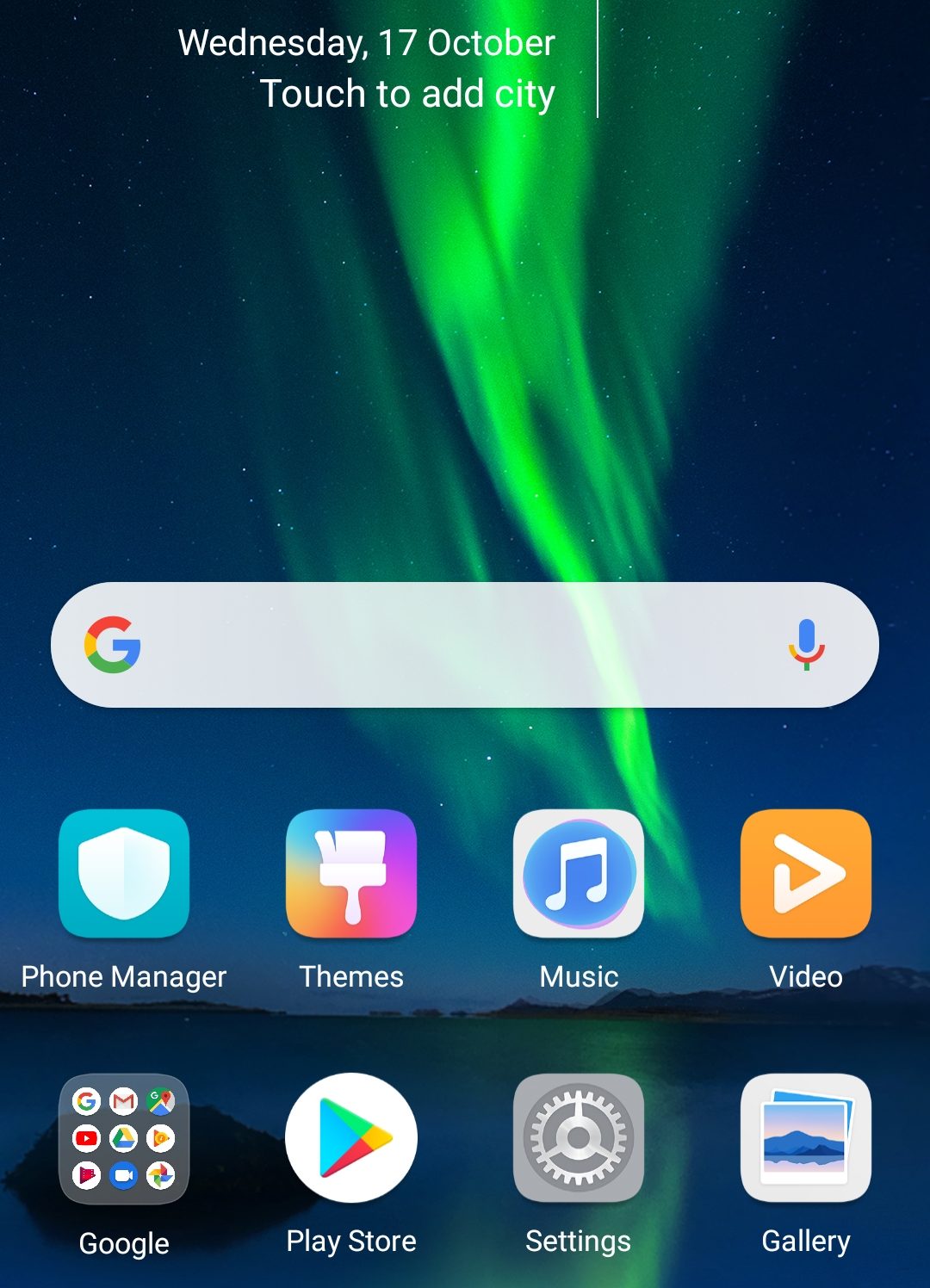Open the Music app
The height and width of the screenshot is (1288, 930).
(579, 874)
